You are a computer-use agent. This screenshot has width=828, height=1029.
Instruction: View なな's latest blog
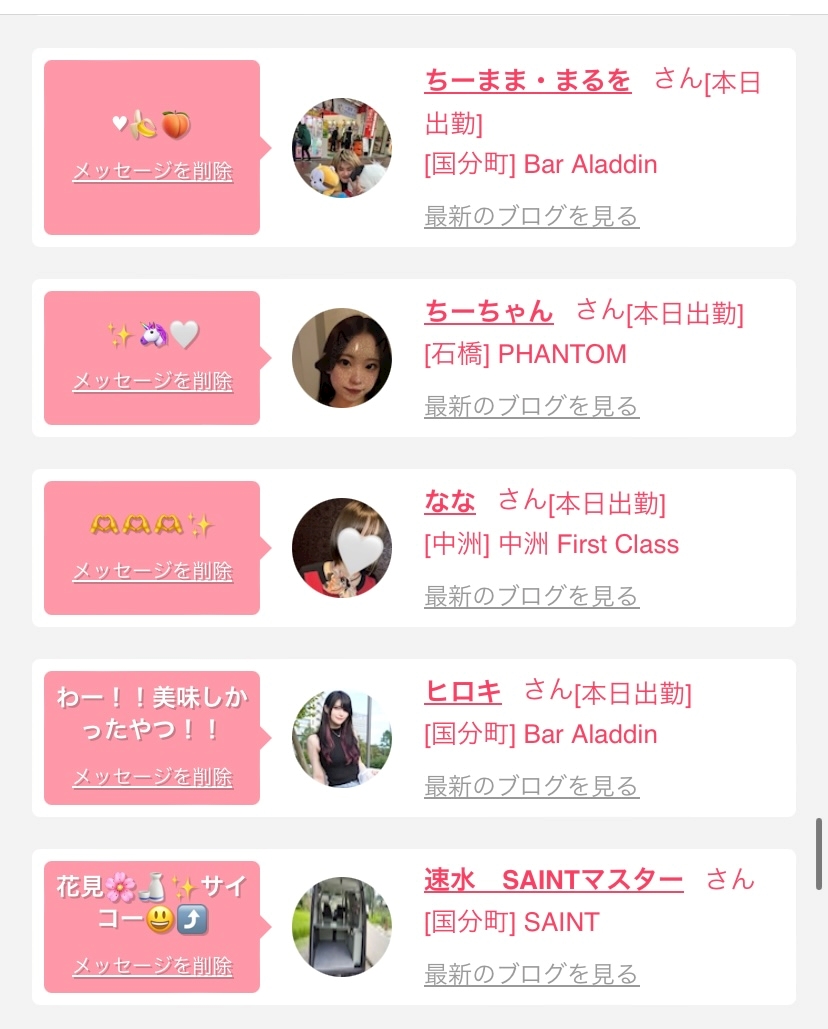click(x=531, y=596)
